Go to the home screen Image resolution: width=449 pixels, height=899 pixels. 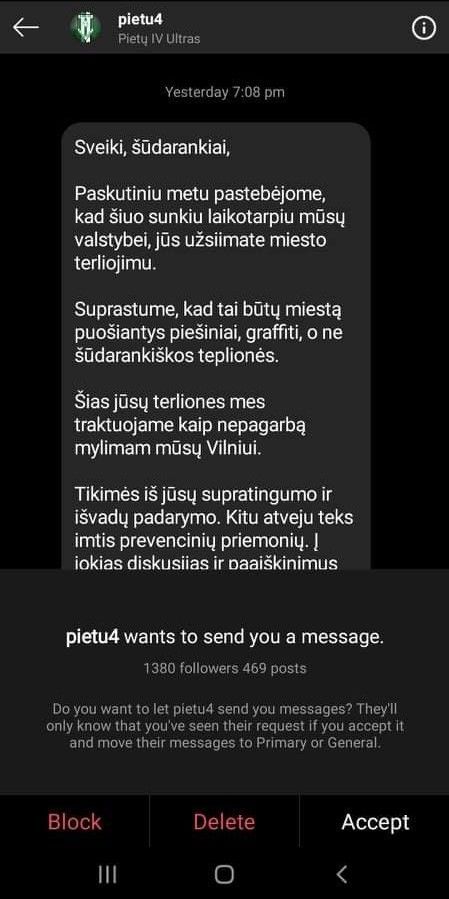(224, 874)
